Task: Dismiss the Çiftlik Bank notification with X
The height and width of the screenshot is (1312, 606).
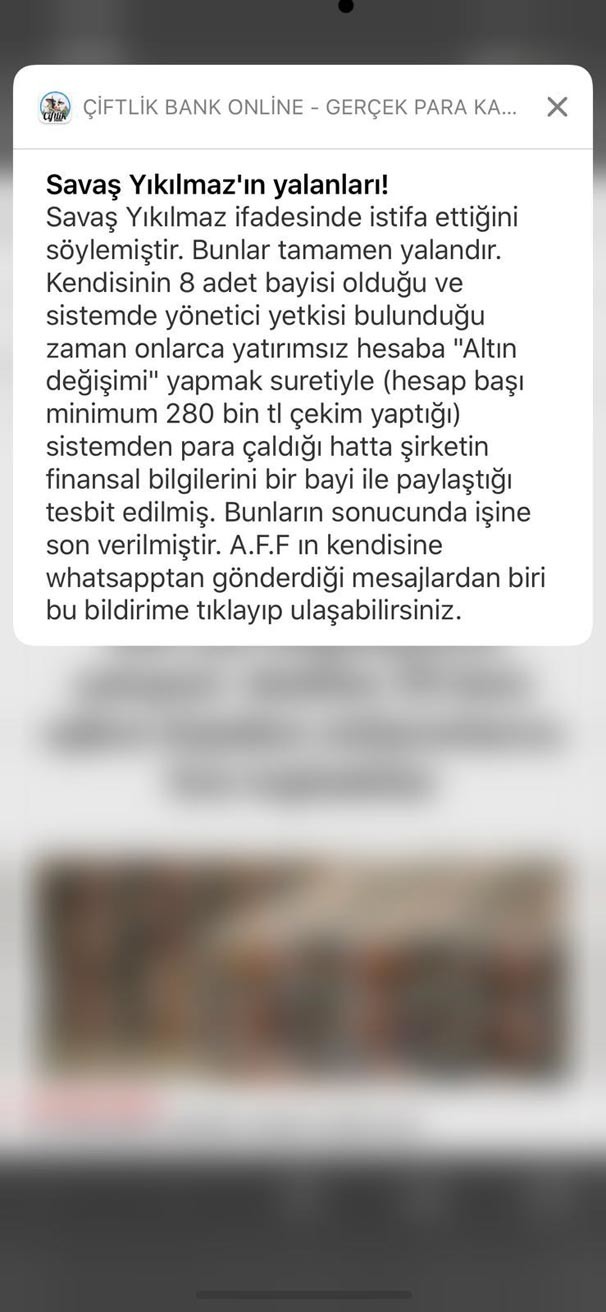Action: (557, 107)
